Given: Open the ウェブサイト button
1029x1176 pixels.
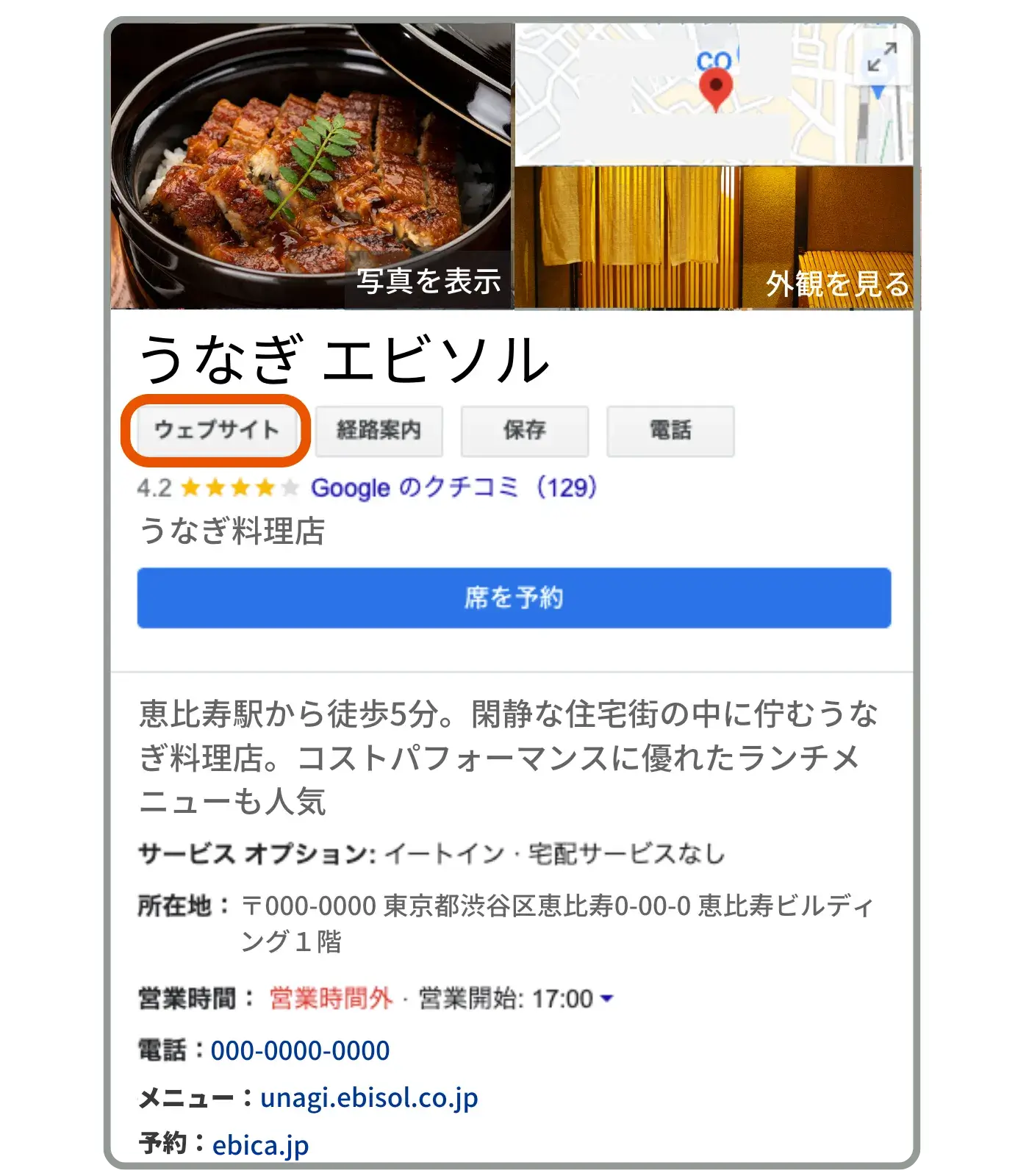Looking at the screenshot, I should click(217, 431).
